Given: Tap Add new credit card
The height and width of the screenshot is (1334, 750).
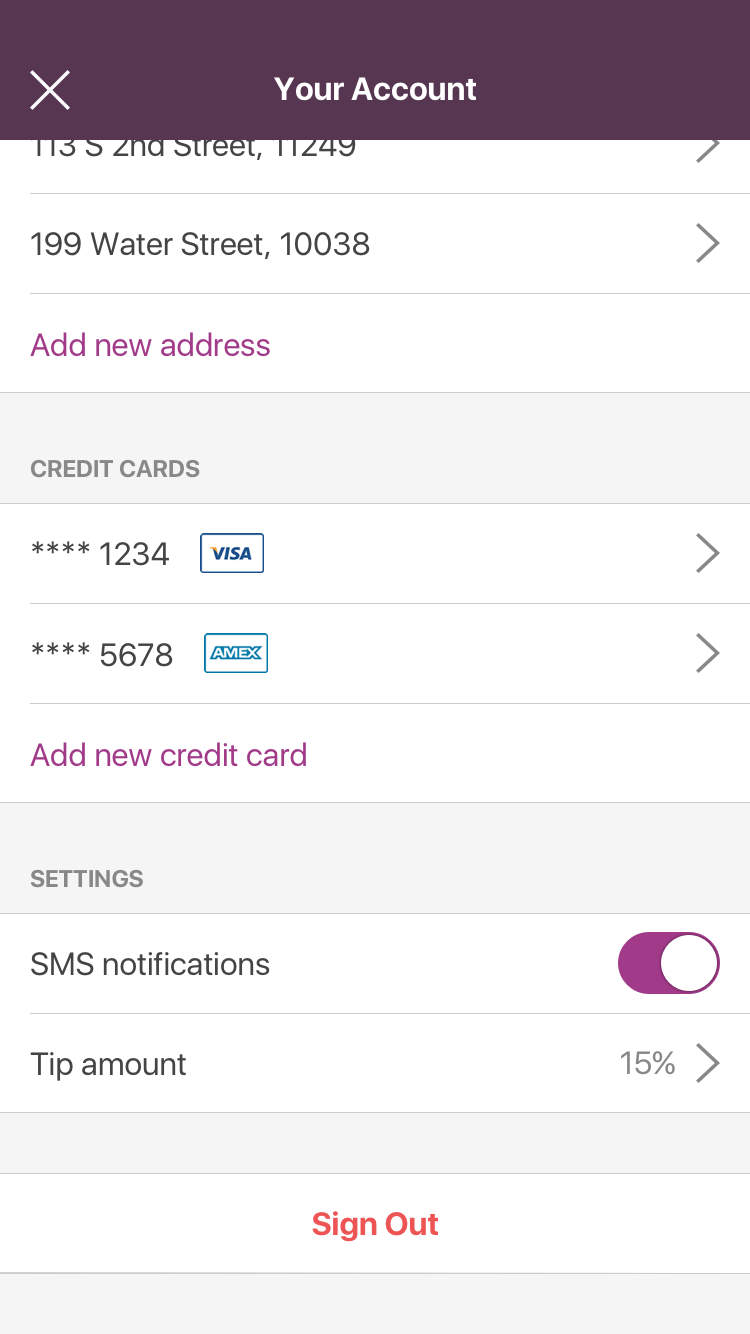Looking at the screenshot, I should coord(169,755).
